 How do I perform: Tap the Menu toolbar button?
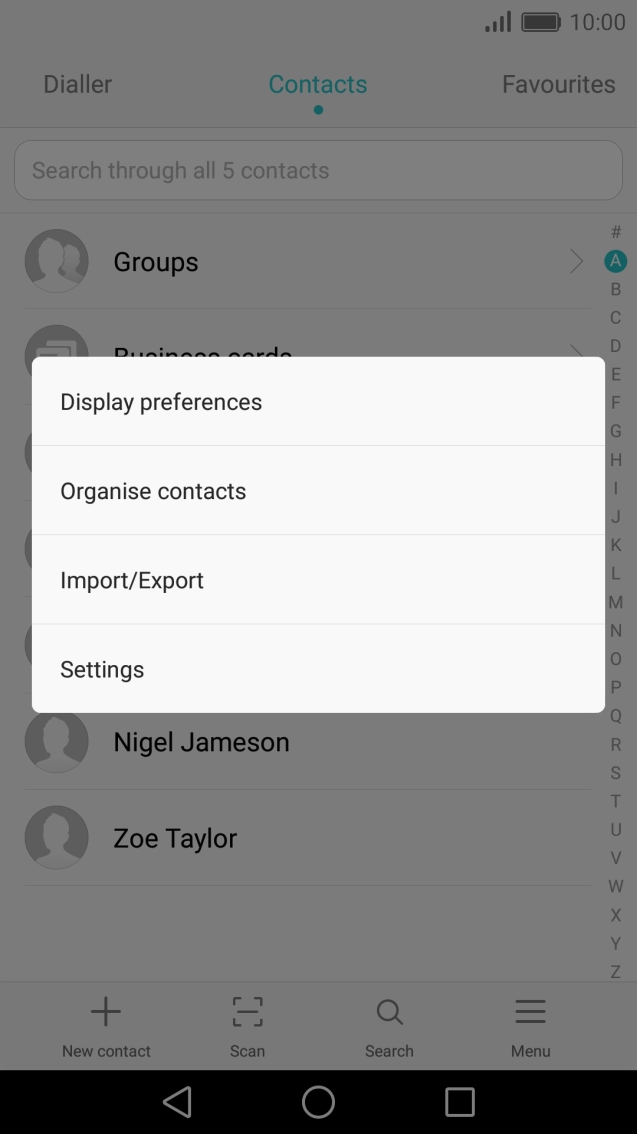530,1026
